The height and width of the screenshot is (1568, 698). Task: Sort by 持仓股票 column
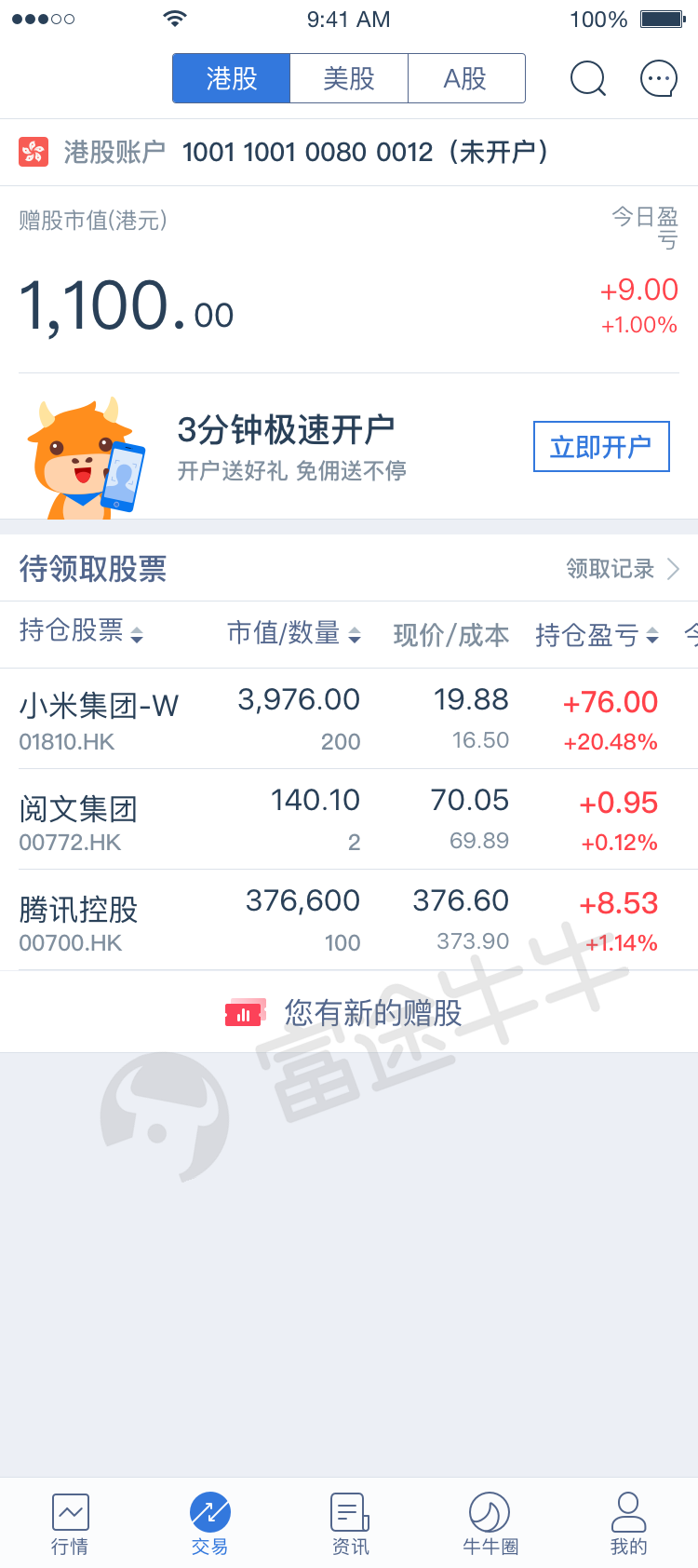click(81, 632)
